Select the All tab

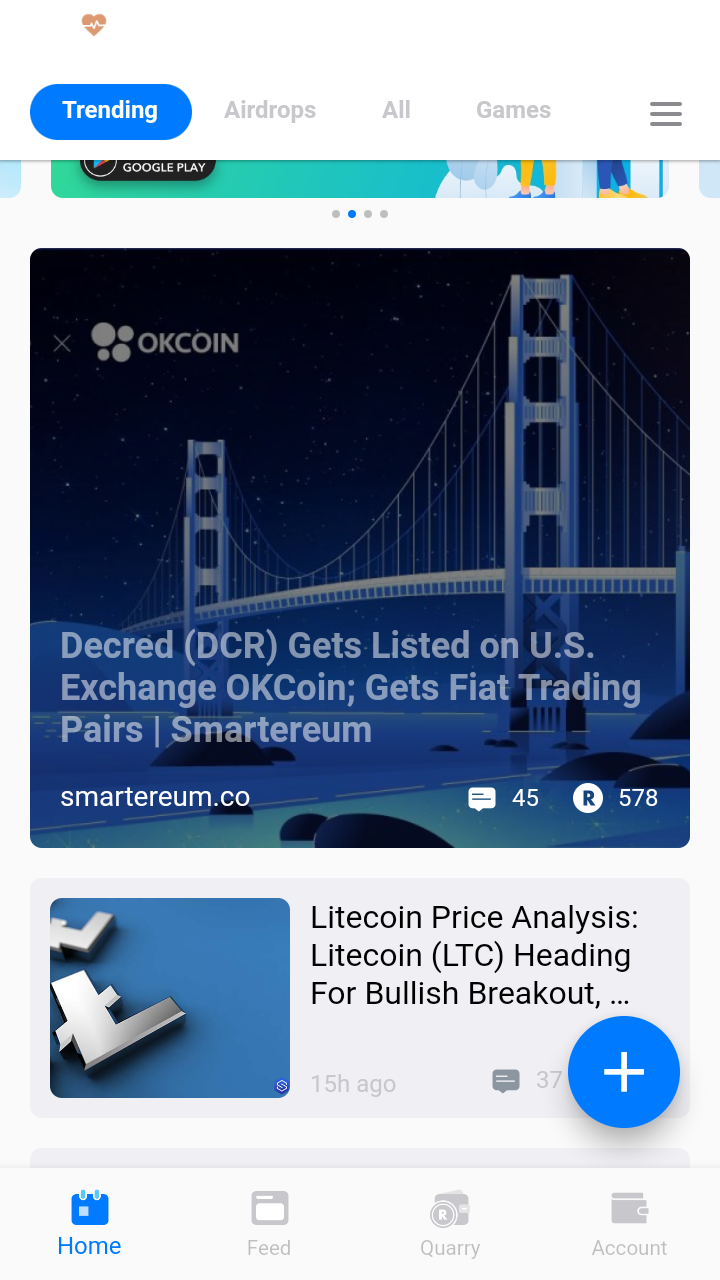[x=396, y=111]
